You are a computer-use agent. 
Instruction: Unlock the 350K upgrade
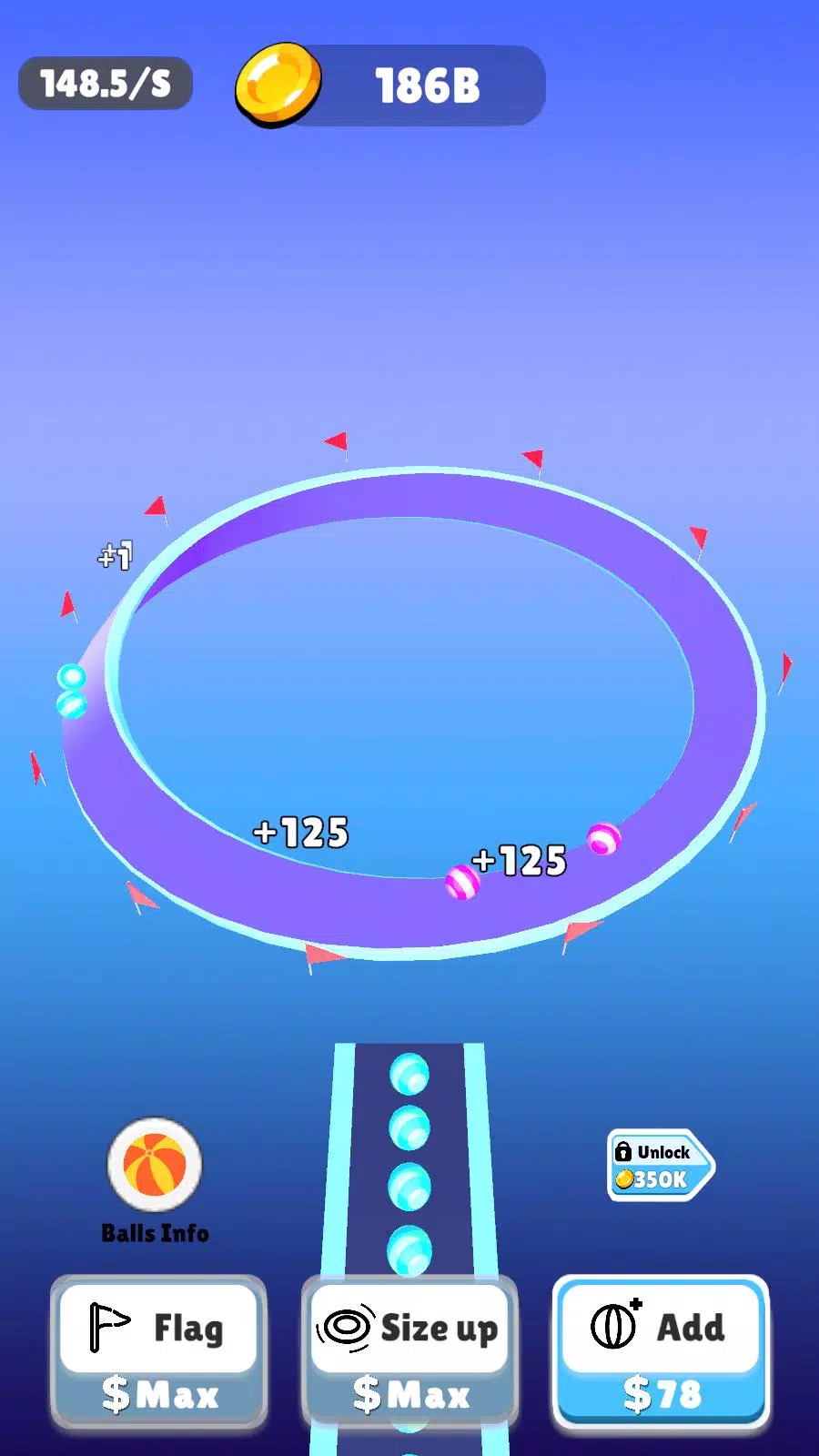tap(660, 1166)
